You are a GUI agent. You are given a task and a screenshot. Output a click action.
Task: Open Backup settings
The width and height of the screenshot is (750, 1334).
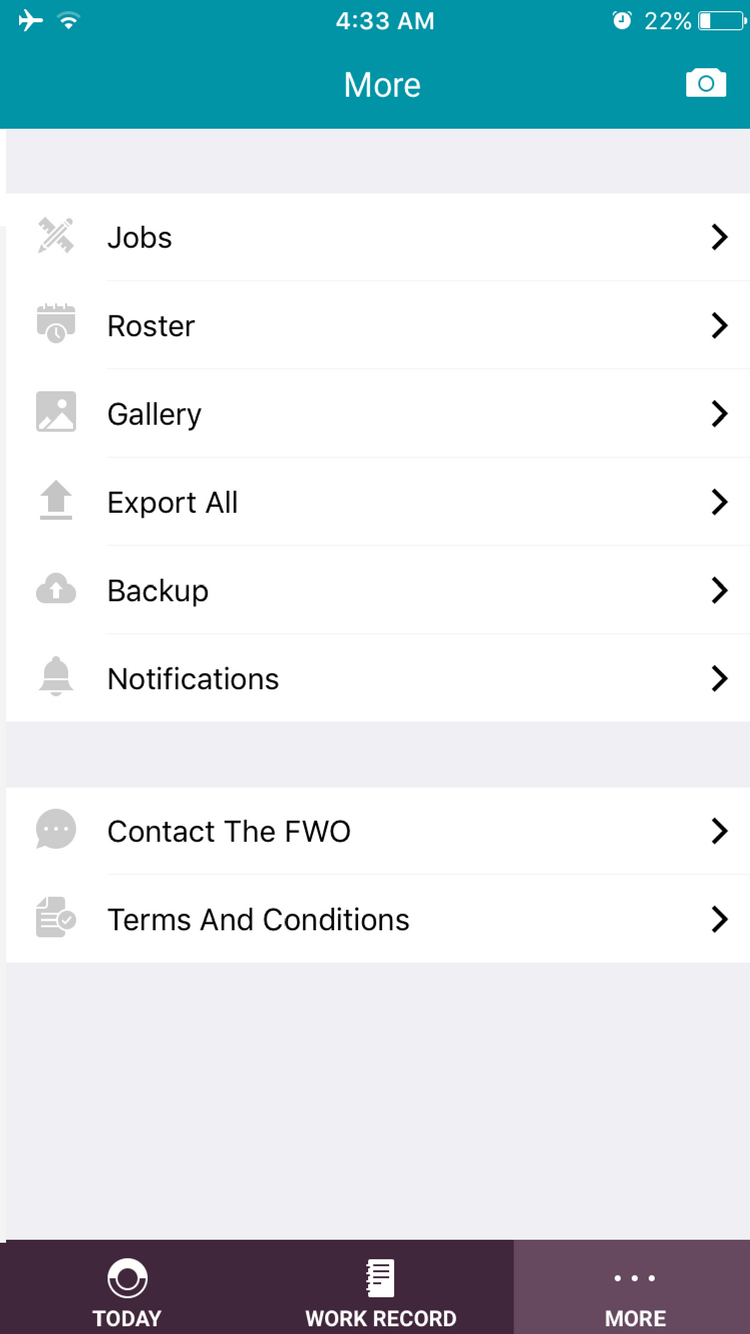pos(378,590)
